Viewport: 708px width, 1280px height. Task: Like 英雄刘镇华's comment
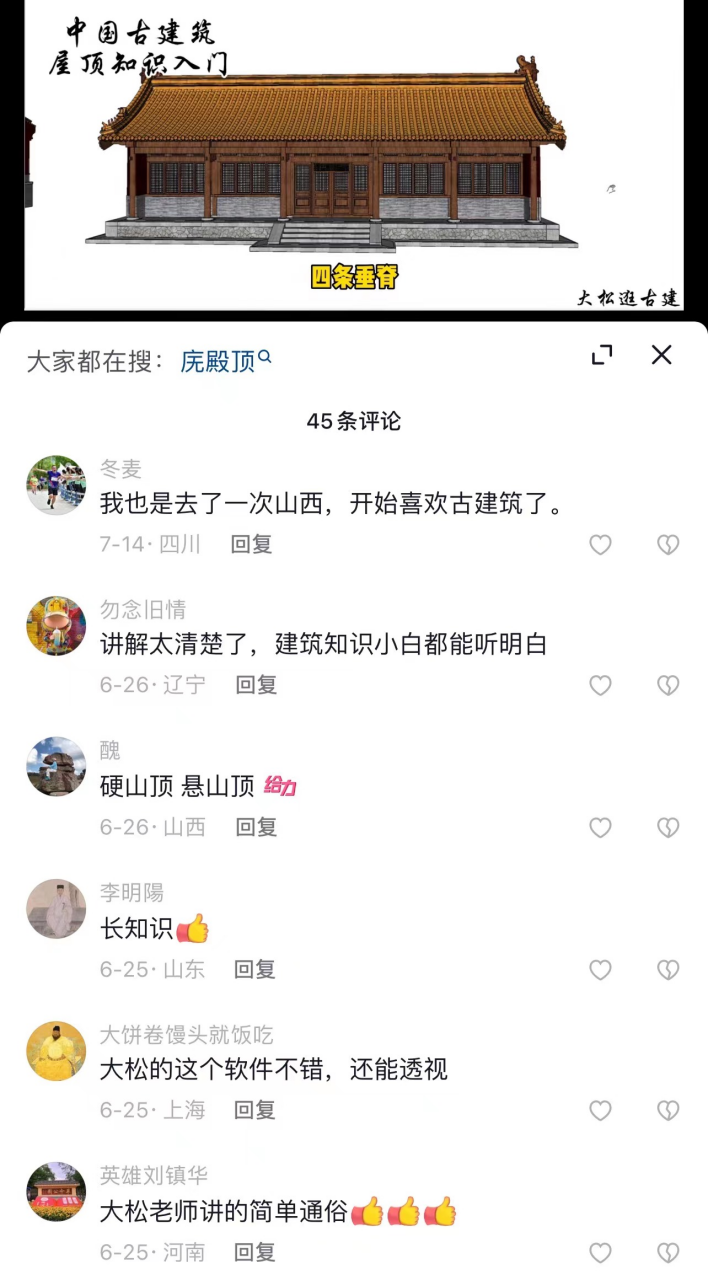[x=600, y=1253]
